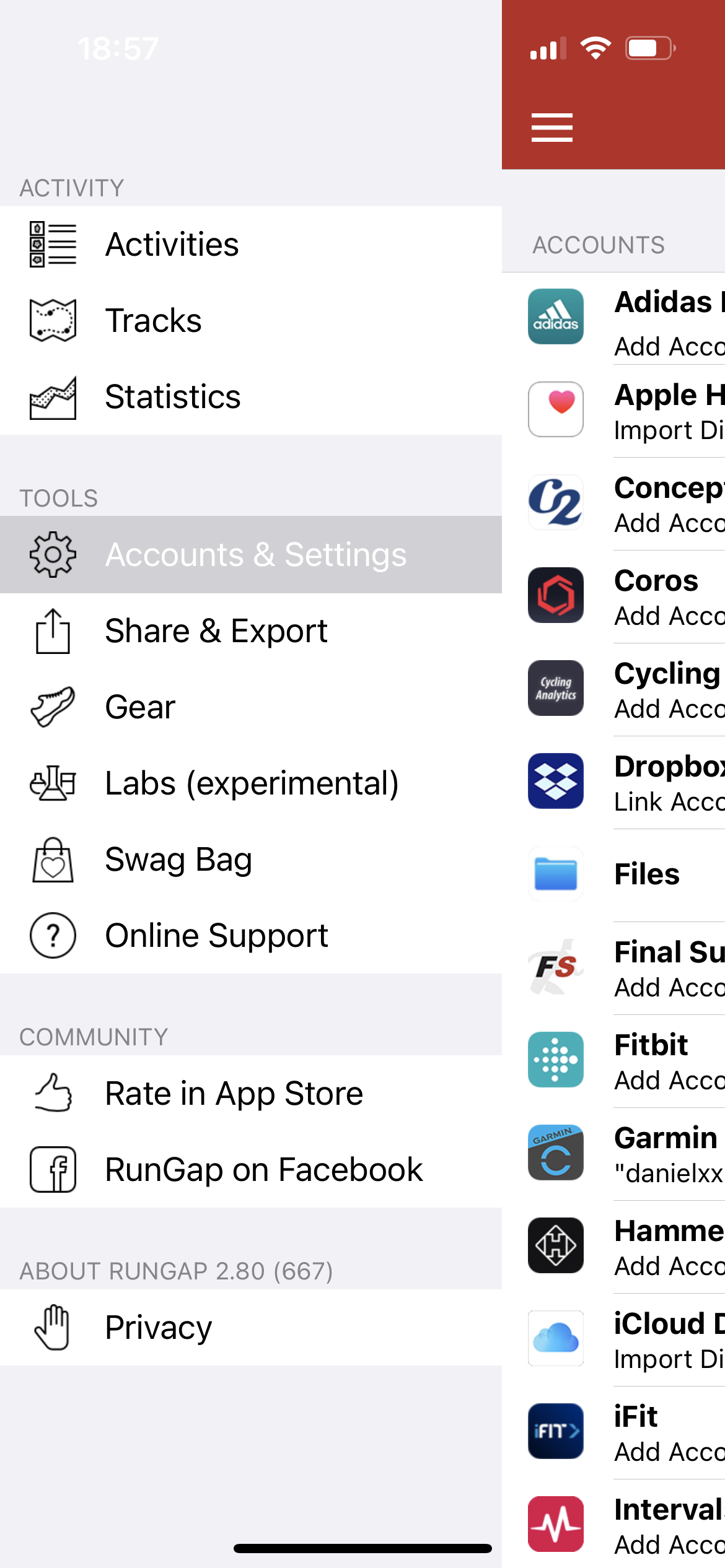The width and height of the screenshot is (725, 1568).
Task: Open the Gear section
Action: coord(251,707)
